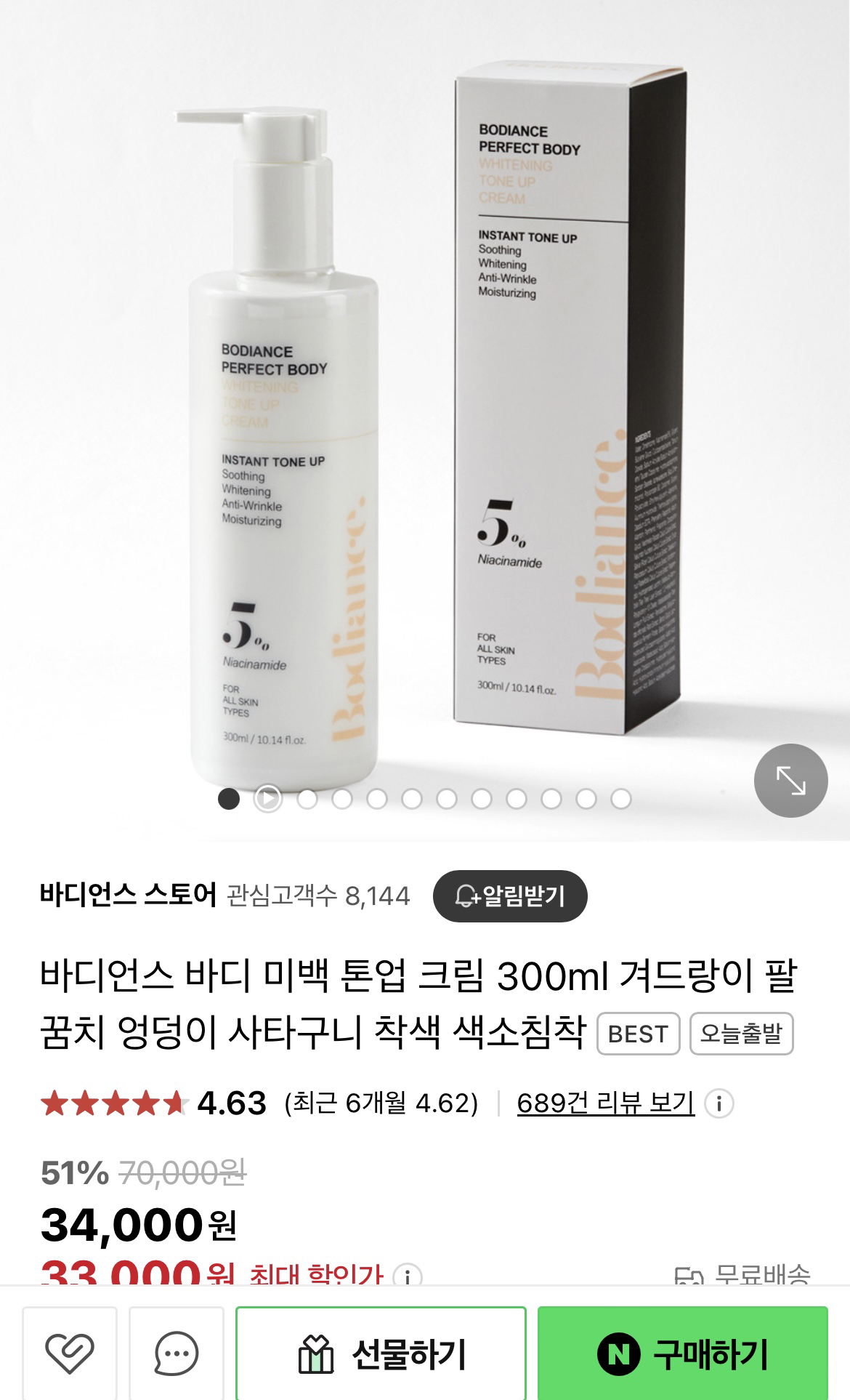Image resolution: width=850 pixels, height=1400 pixels.
Task: Add this product to wishlist
Action: pyautogui.click(x=70, y=1353)
